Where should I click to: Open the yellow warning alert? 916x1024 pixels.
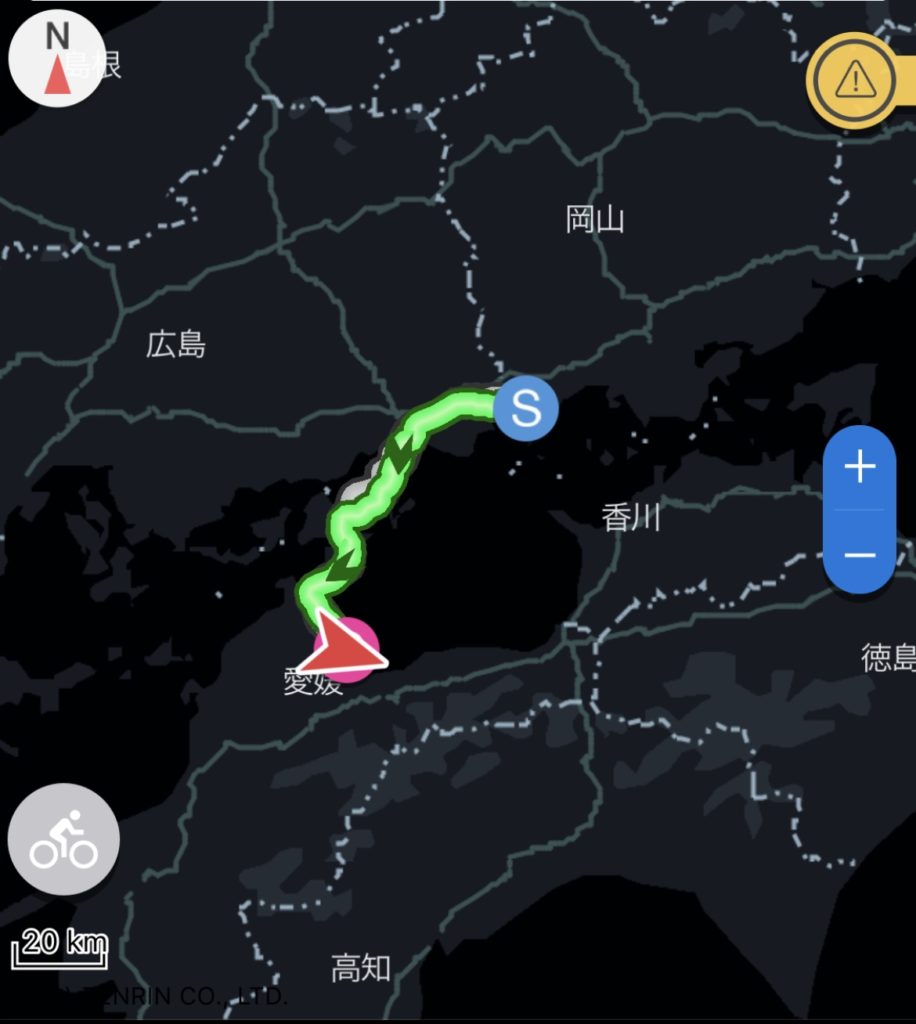[x=855, y=82]
